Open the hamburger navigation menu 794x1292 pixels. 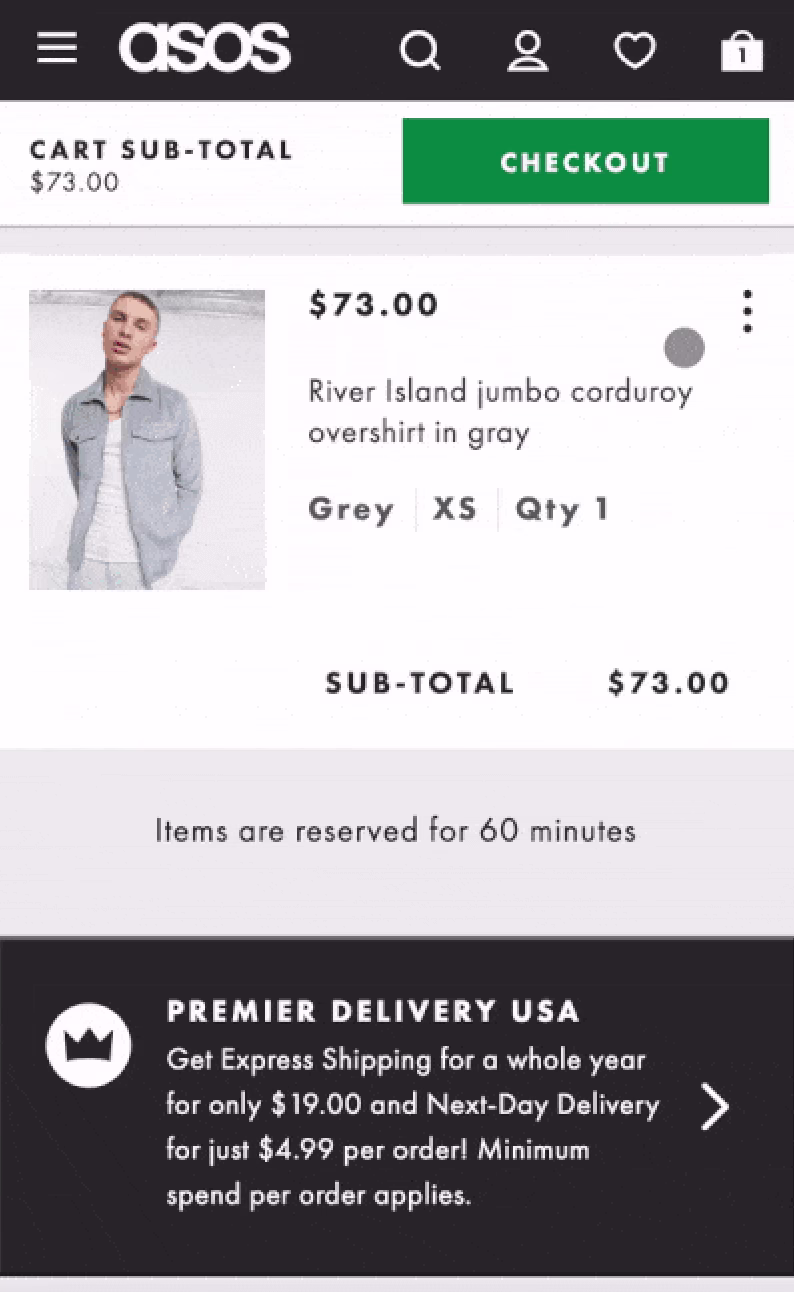57,48
